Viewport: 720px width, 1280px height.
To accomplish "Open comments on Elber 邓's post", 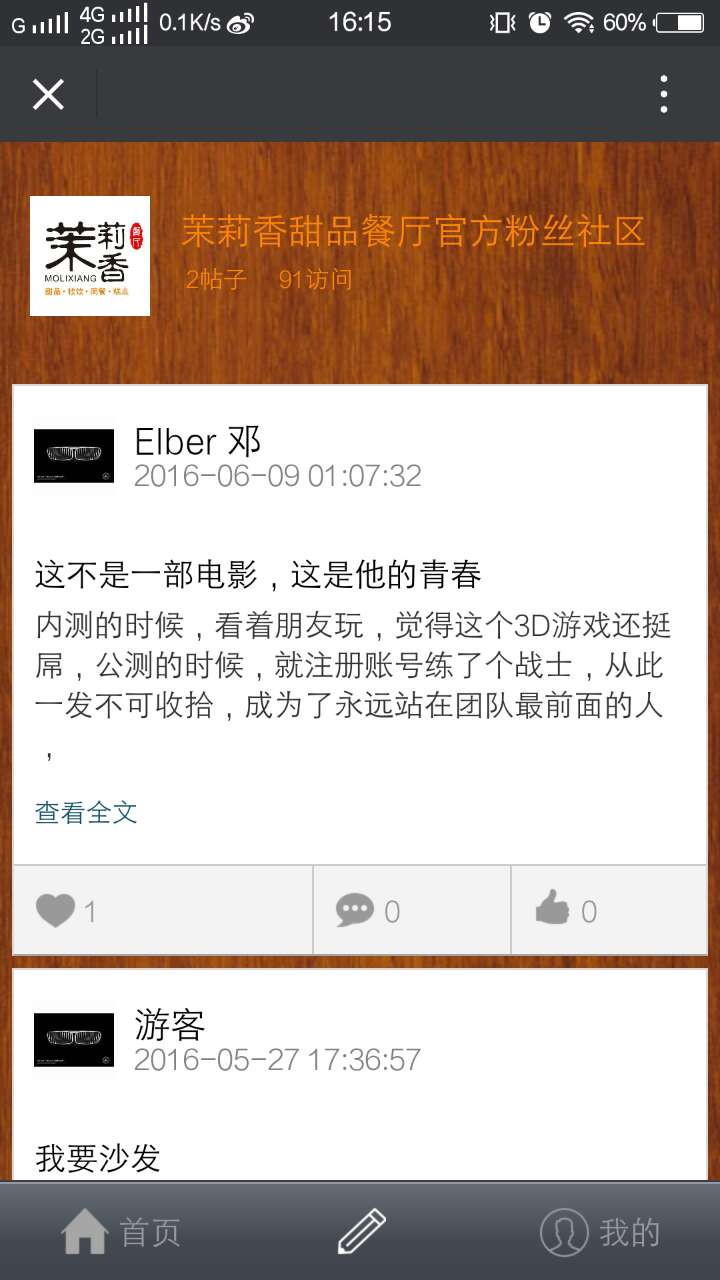I will (x=355, y=910).
